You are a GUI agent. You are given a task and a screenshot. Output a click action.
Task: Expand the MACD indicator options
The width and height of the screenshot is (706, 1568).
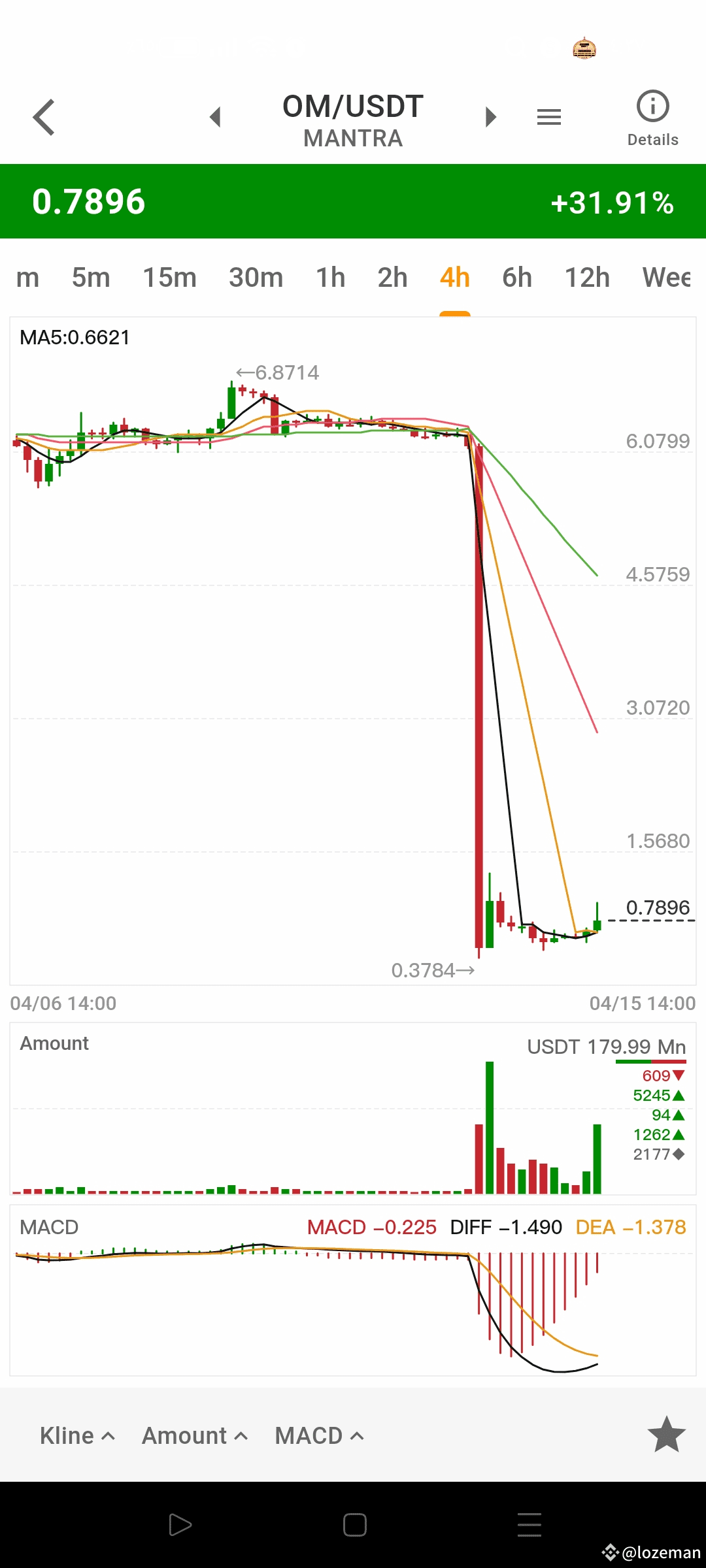coord(319,1435)
